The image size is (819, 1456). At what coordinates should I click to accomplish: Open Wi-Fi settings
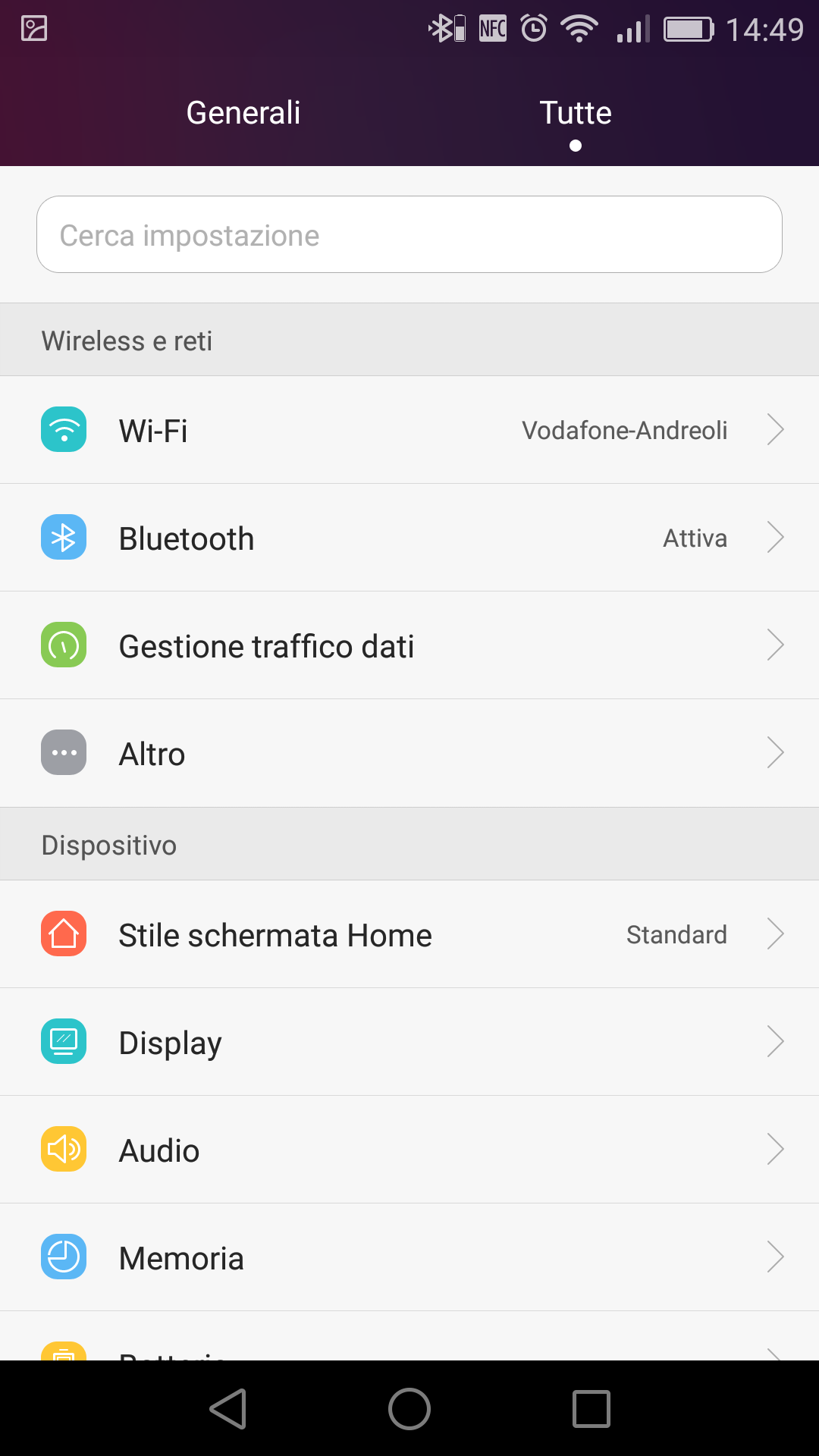(x=409, y=430)
